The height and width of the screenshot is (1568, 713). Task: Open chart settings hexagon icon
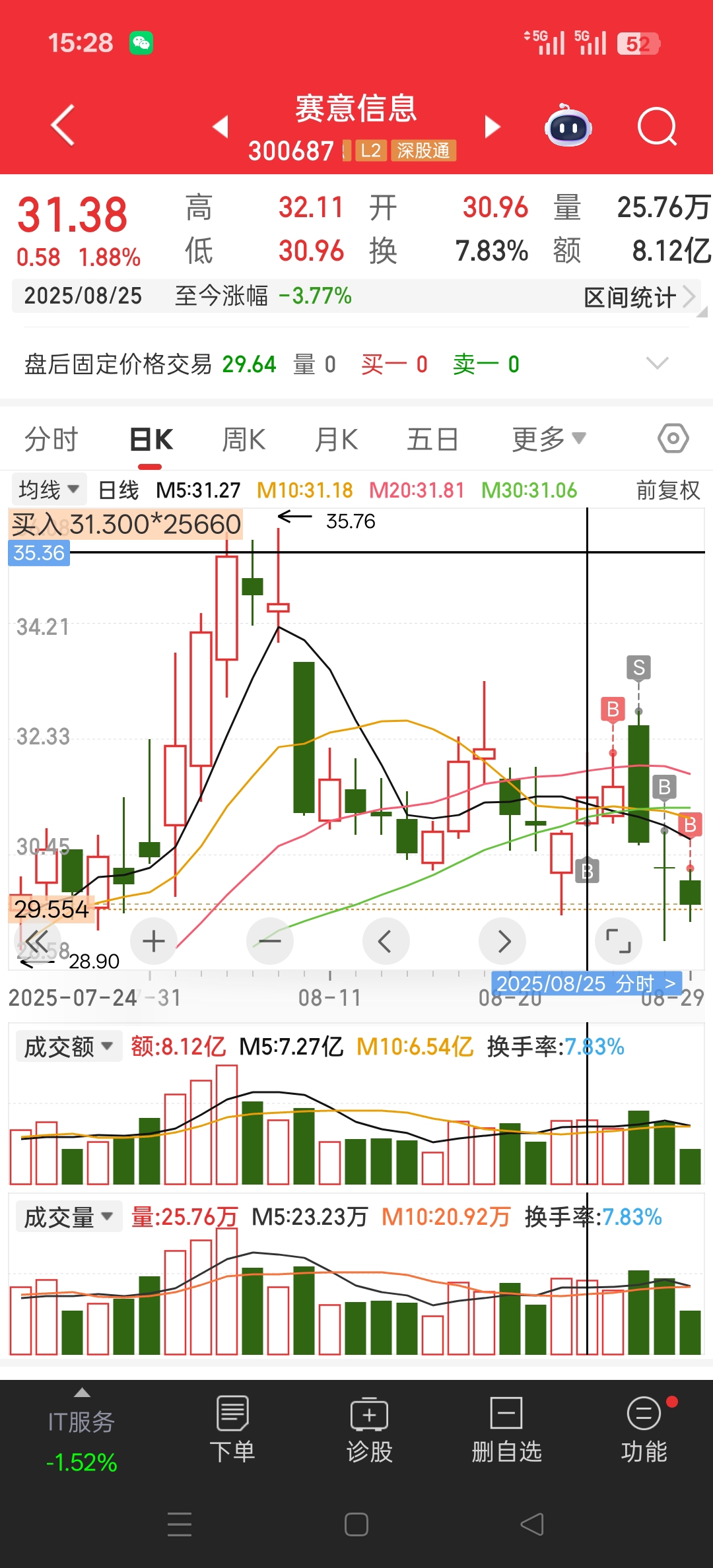(x=673, y=438)
